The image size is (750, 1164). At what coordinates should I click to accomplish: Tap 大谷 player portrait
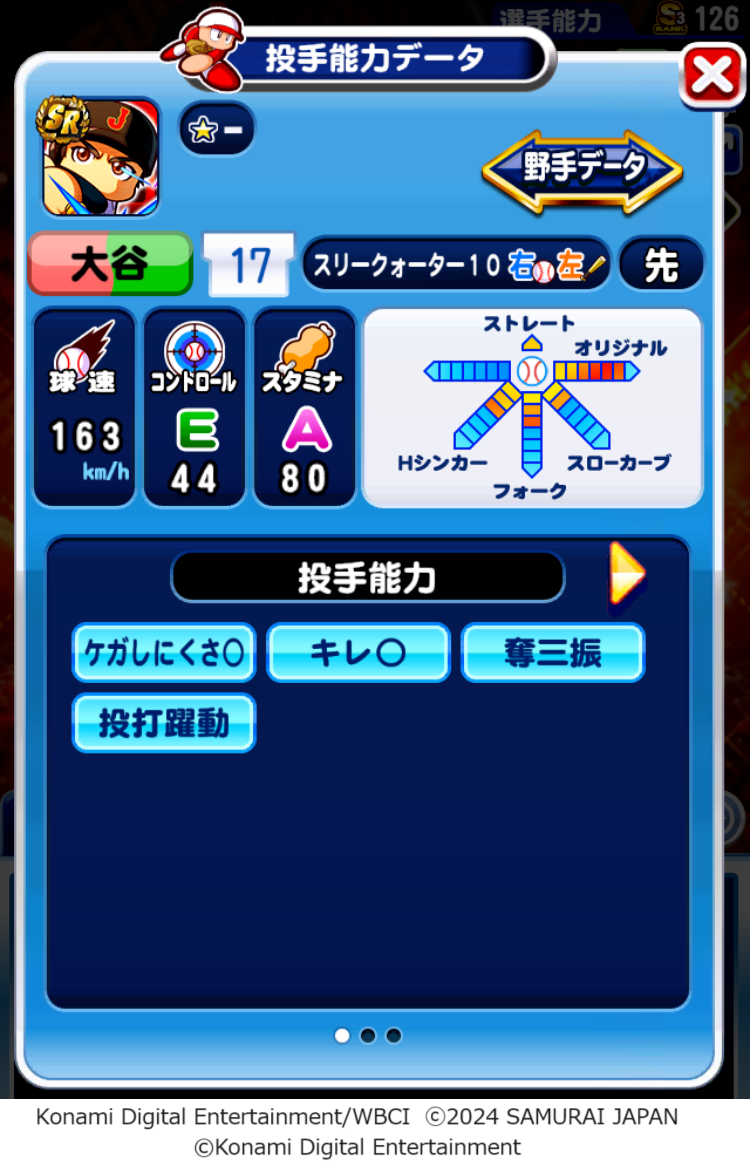[100, 156]
